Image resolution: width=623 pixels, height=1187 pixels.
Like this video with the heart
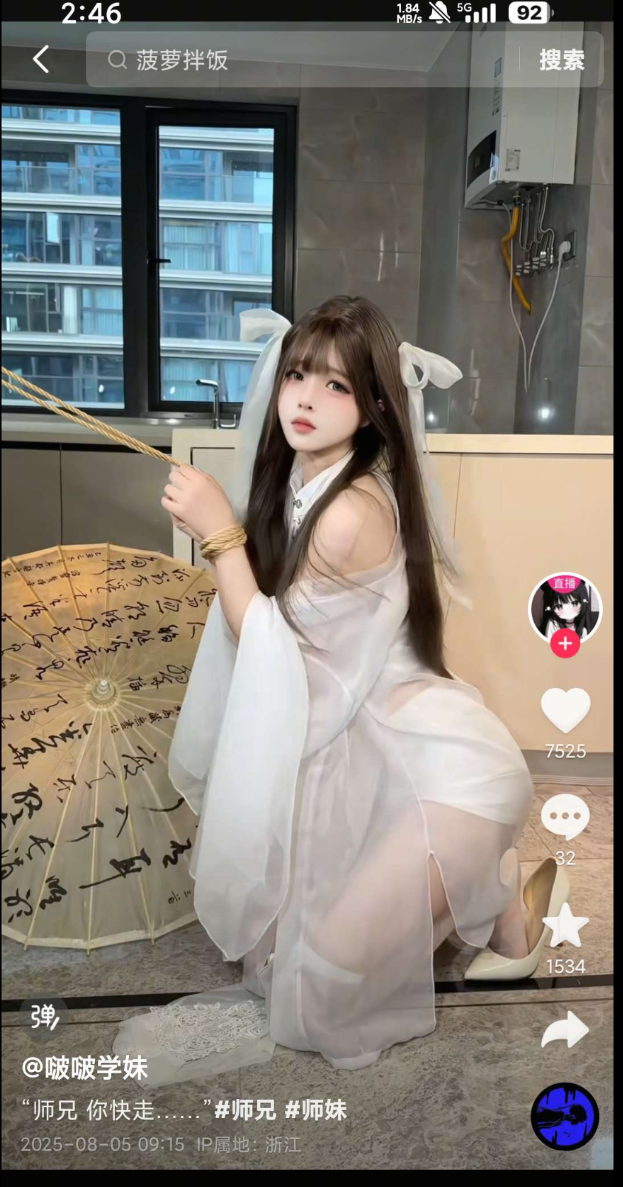565,709
